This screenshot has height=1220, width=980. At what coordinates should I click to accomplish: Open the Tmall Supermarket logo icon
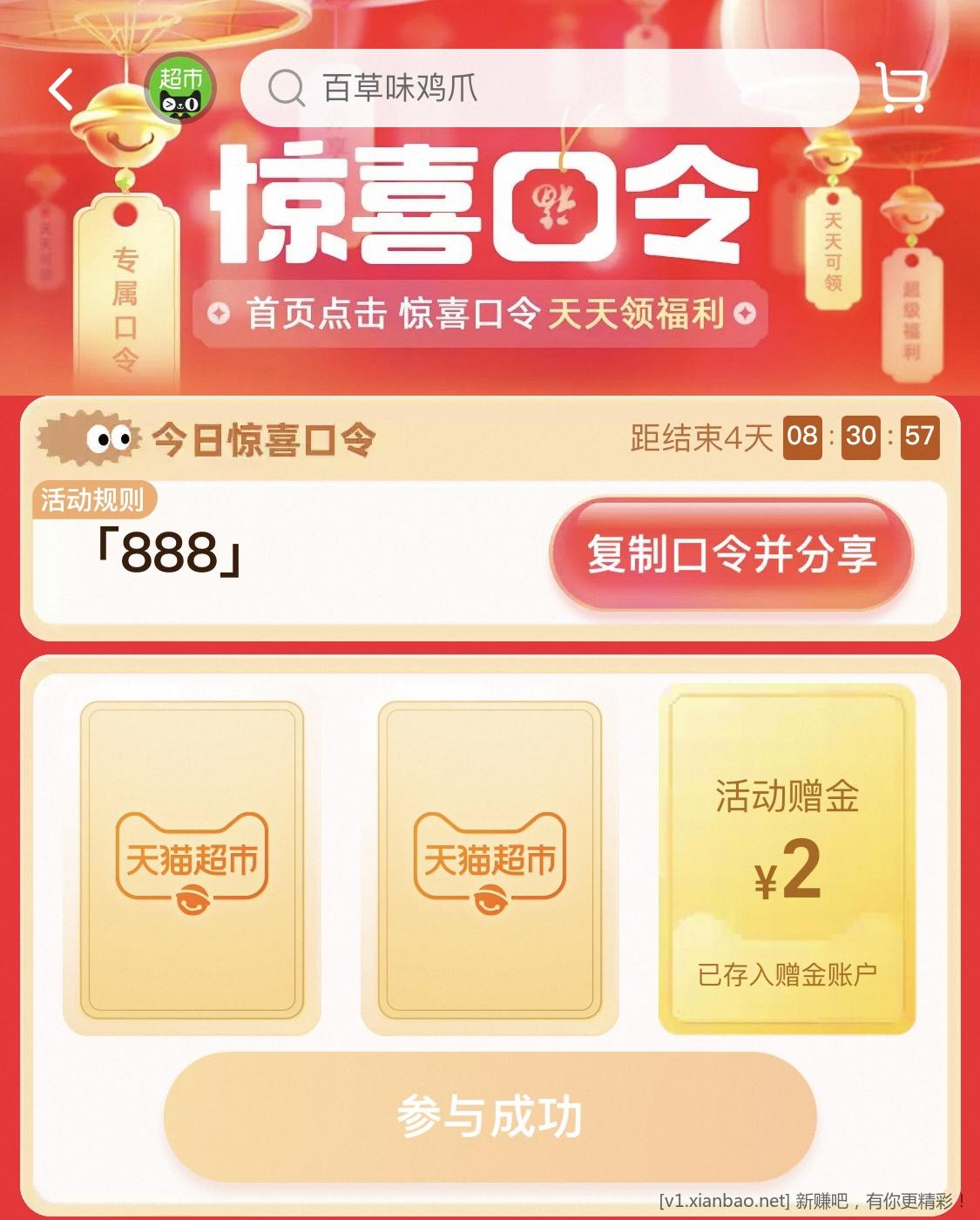point(180,89)
